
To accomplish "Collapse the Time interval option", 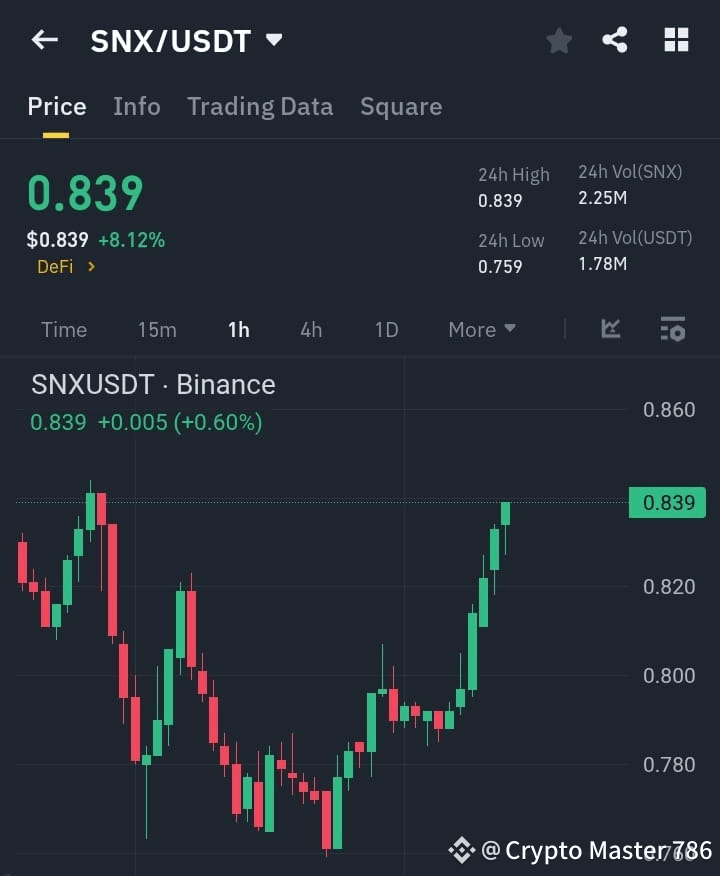I will coord(64,329).
